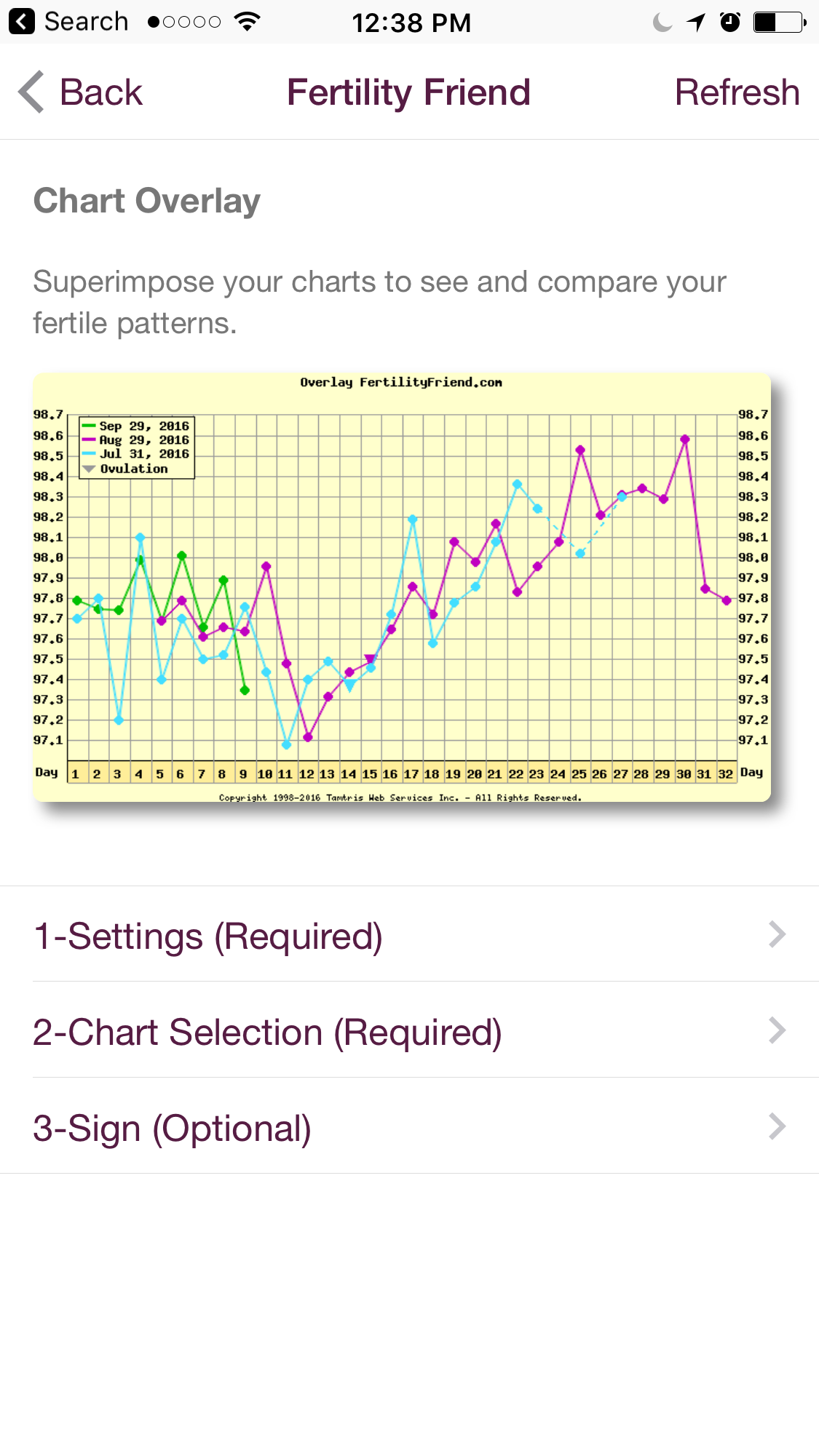
Task: Open 3-Sign (Optional)
Action: click(409, 1127)
